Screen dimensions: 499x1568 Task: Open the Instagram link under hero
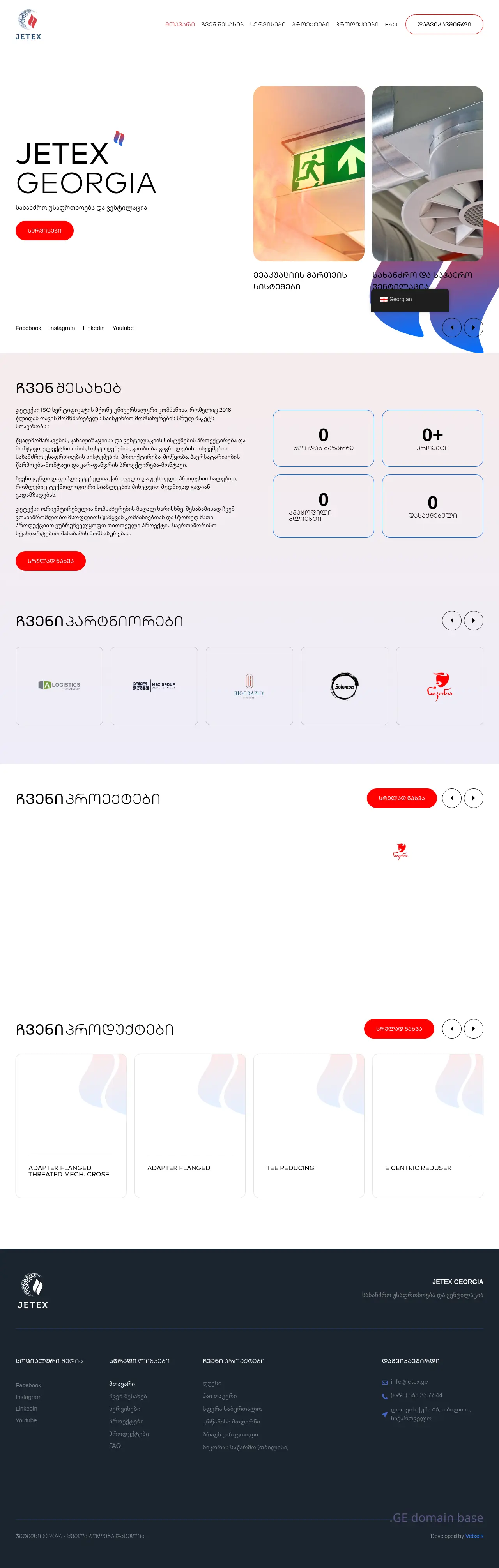tap(62, 328)
